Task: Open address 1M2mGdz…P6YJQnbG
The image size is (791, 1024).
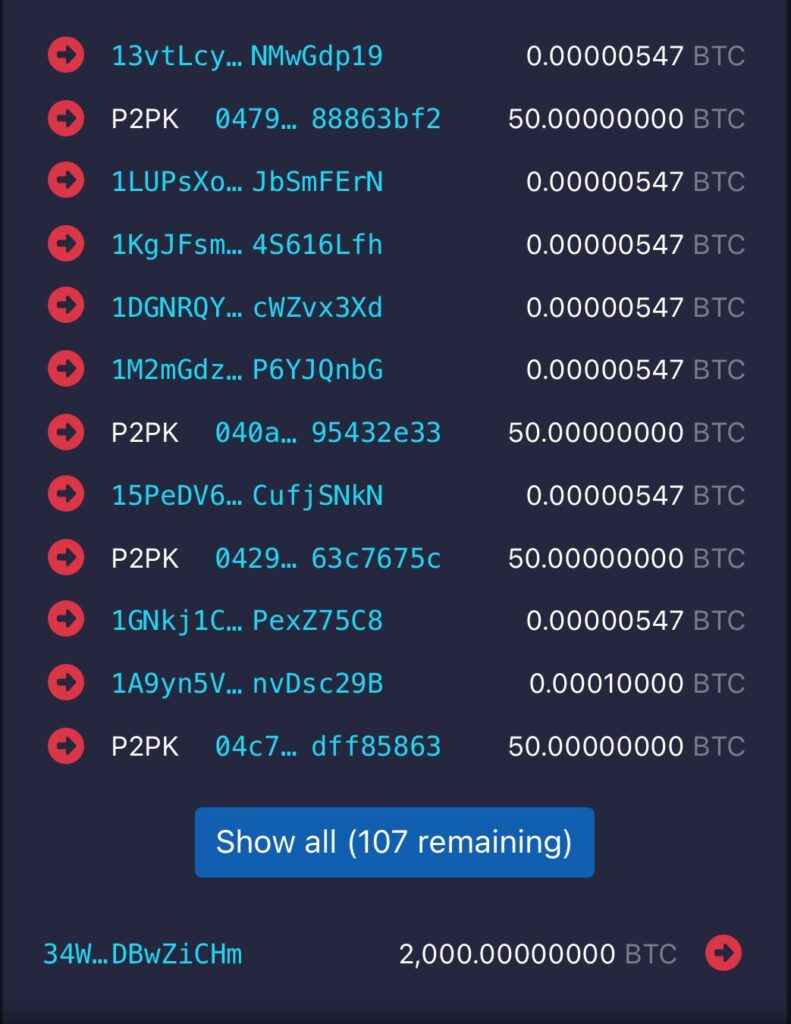Action: (x=247, y=371)
